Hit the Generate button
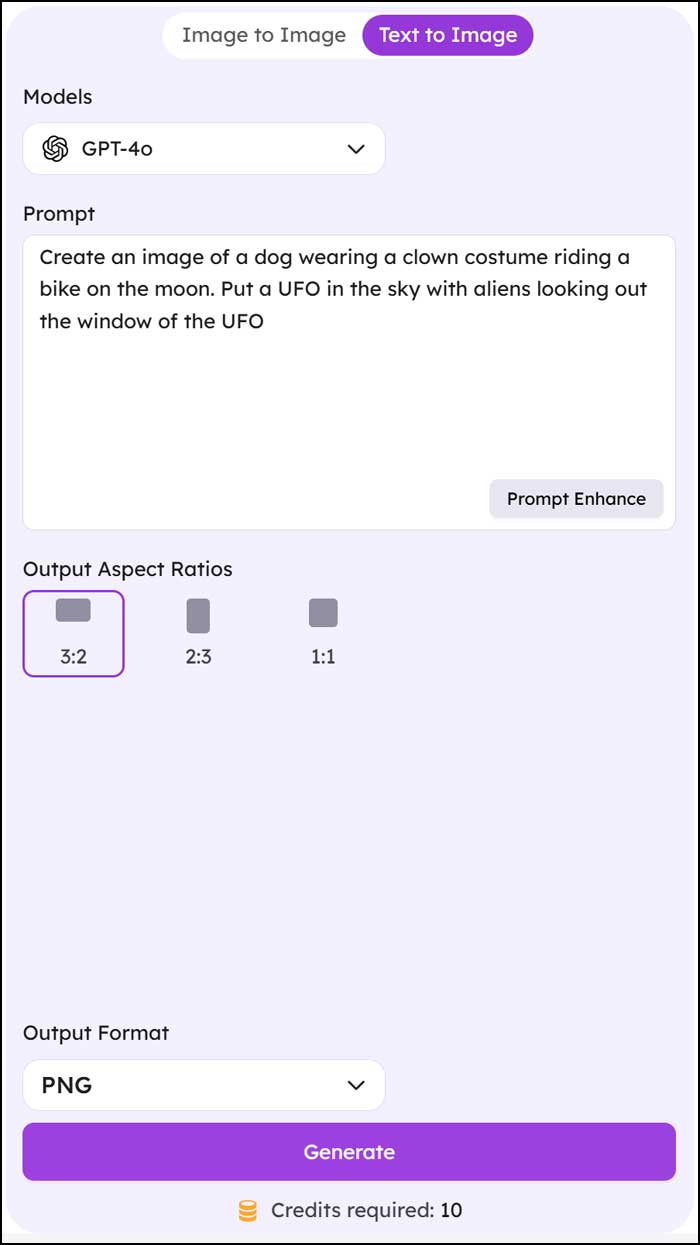 (x=349, y=1152)
